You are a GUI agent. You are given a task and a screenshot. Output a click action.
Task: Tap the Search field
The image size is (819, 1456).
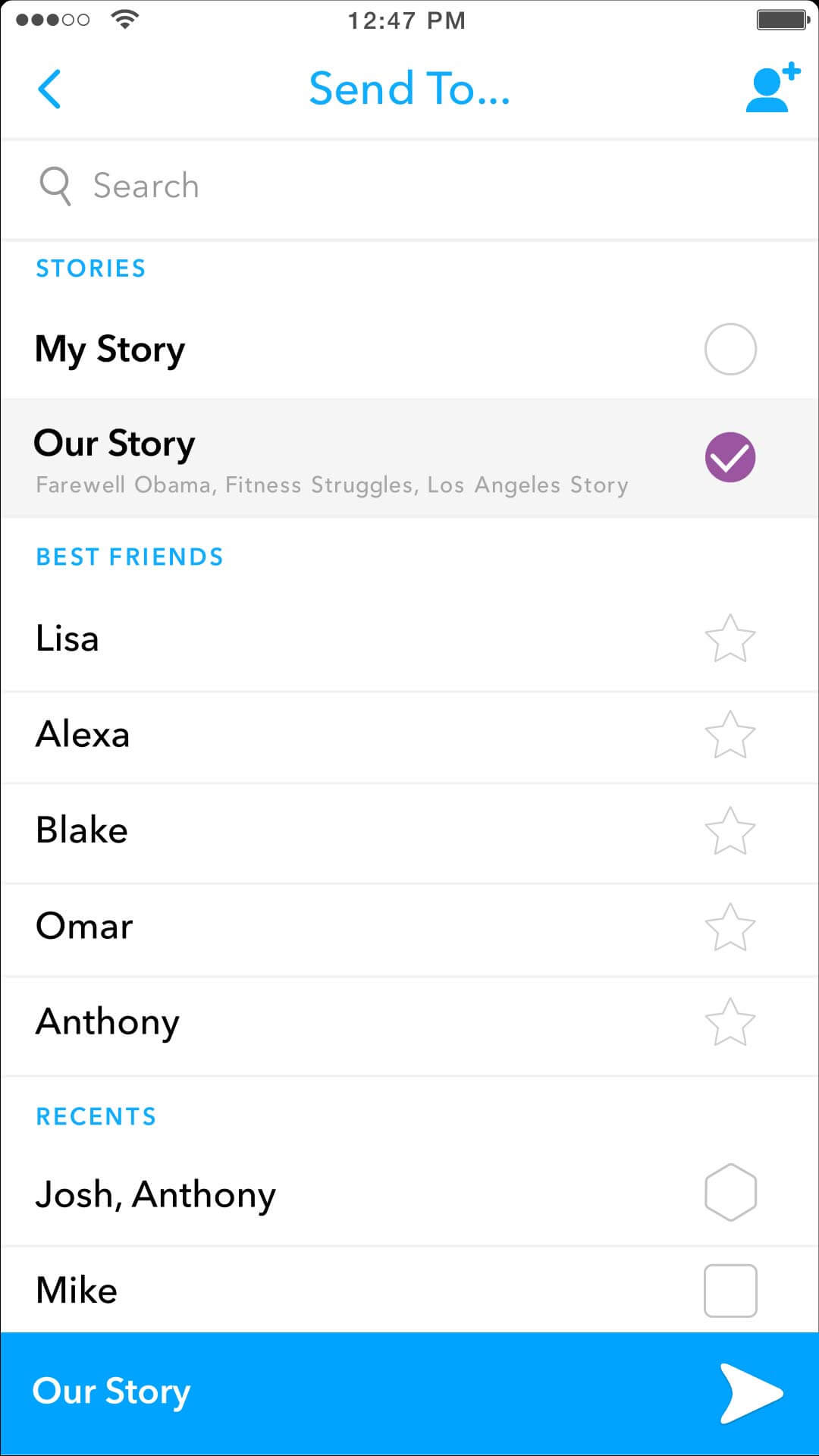coord(409,187)
